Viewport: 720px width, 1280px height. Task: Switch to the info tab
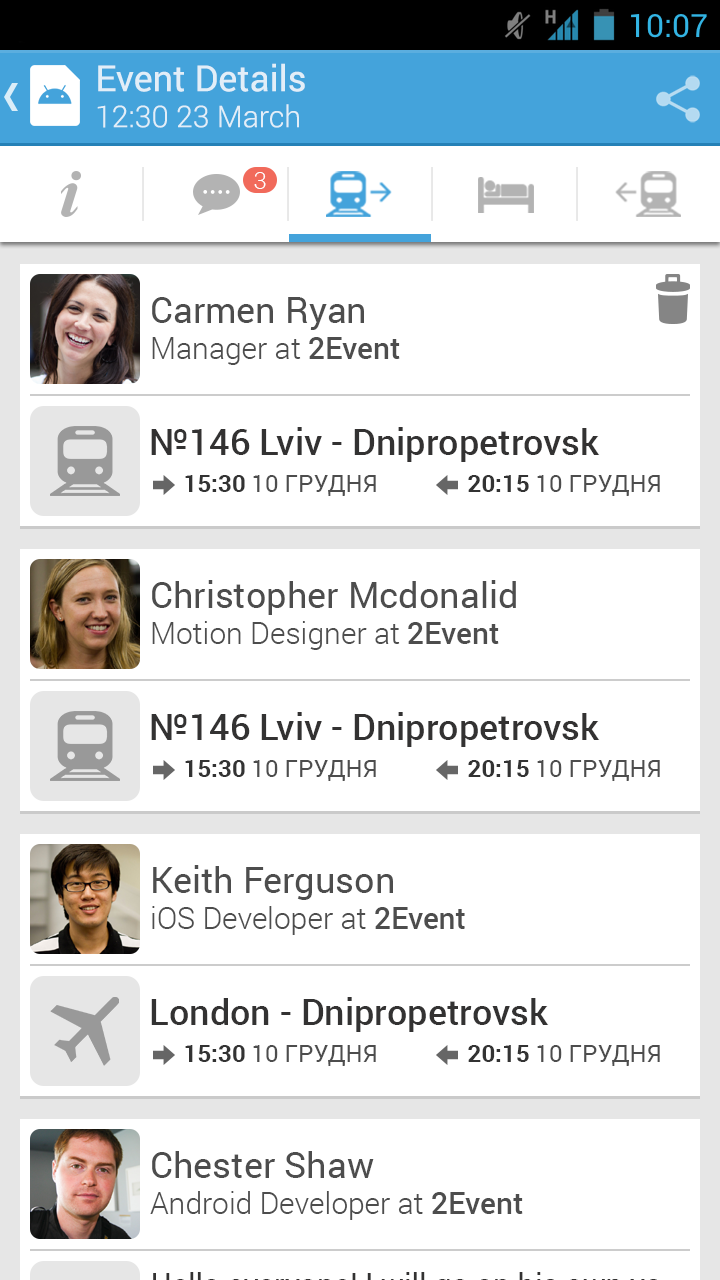pyautogui.click(x=71, y=194)
